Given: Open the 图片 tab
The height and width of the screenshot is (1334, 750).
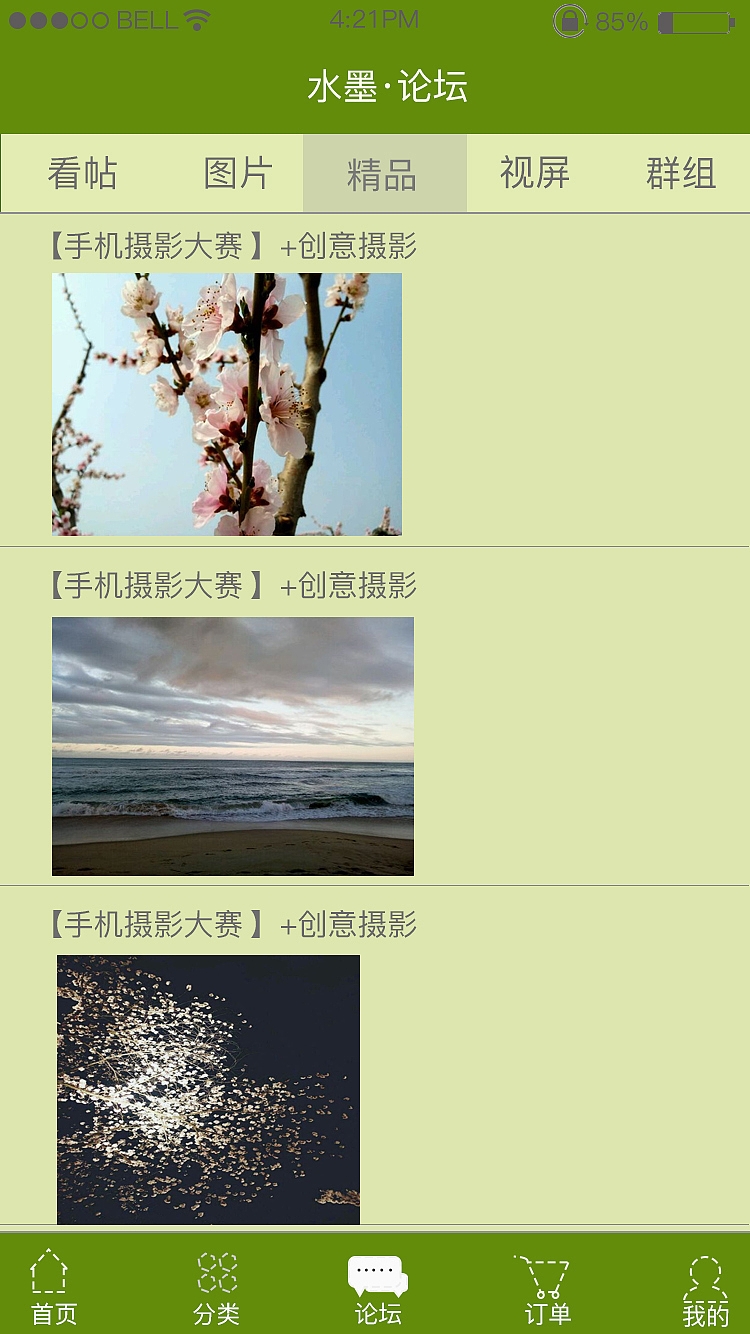Looking at the screenshot, I should pyautogui.click(x=235, y=172).
